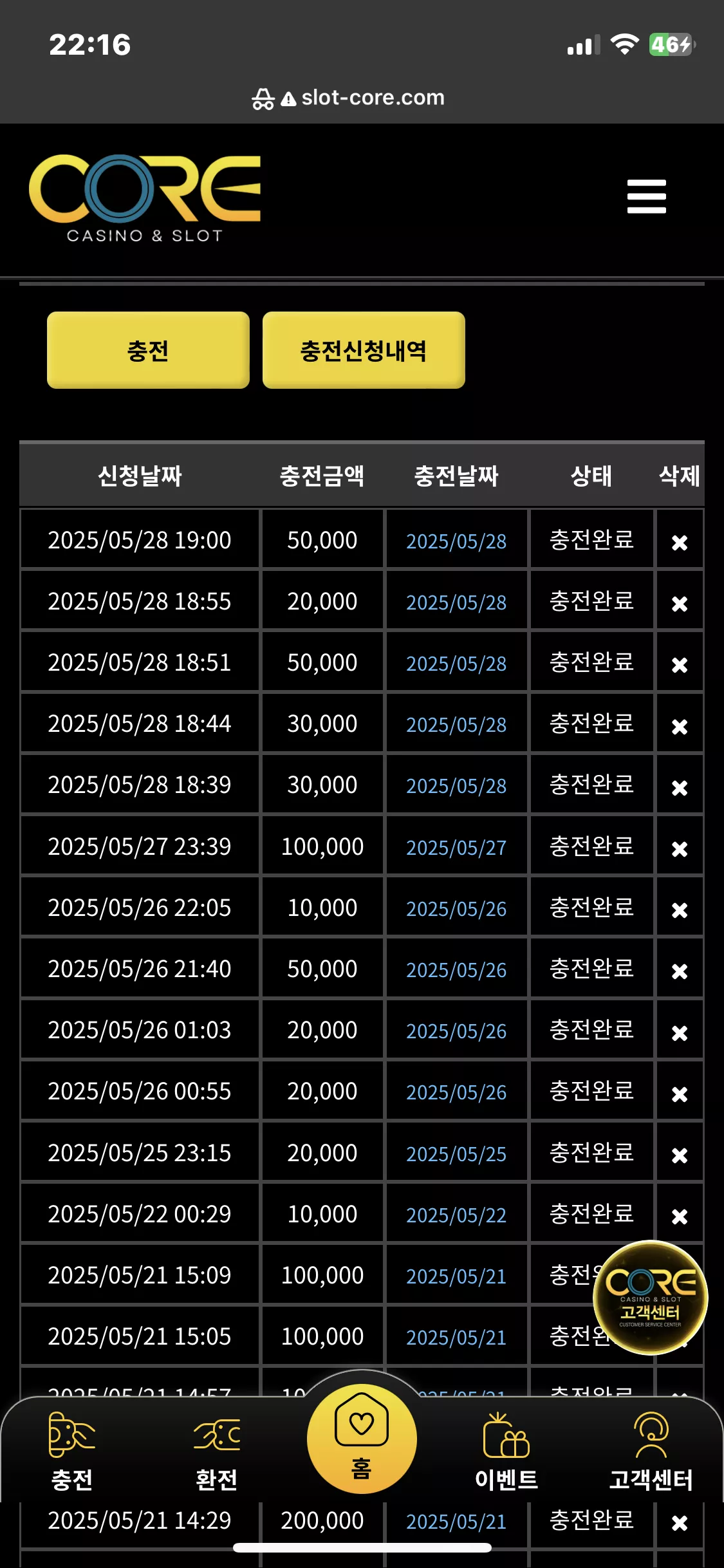Delete the 2025/05/28 18:55 entry
724x1568 pixels.
click(x=680, y=603)
